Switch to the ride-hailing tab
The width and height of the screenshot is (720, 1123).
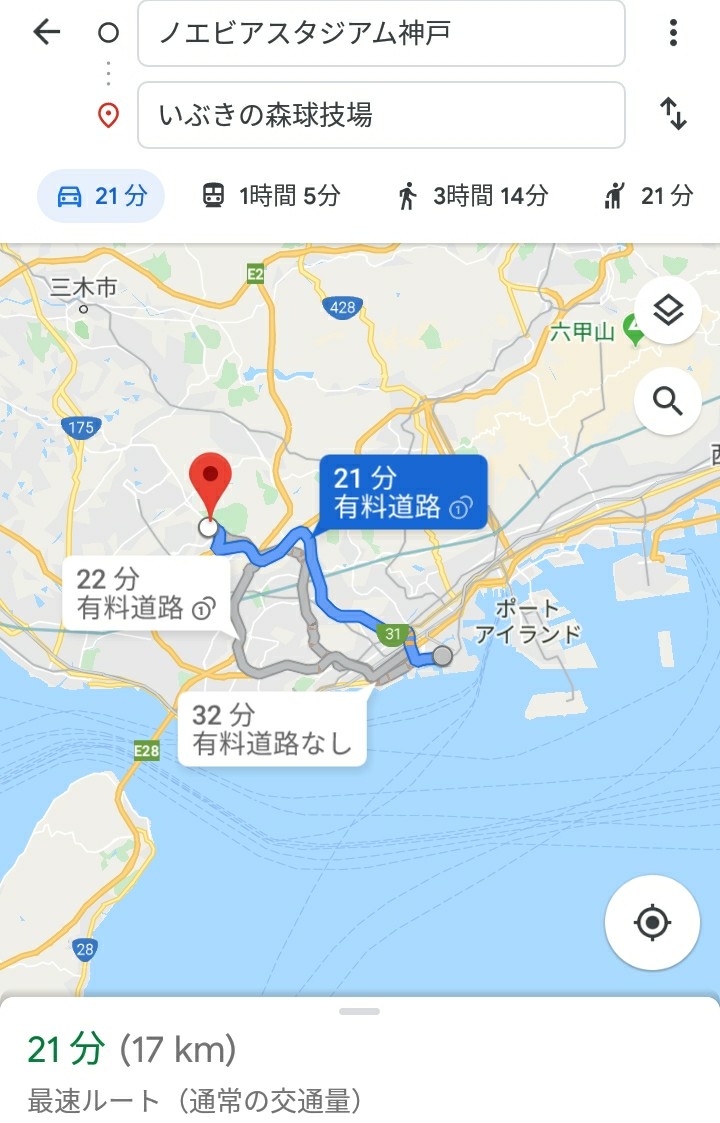click(648, 196)
